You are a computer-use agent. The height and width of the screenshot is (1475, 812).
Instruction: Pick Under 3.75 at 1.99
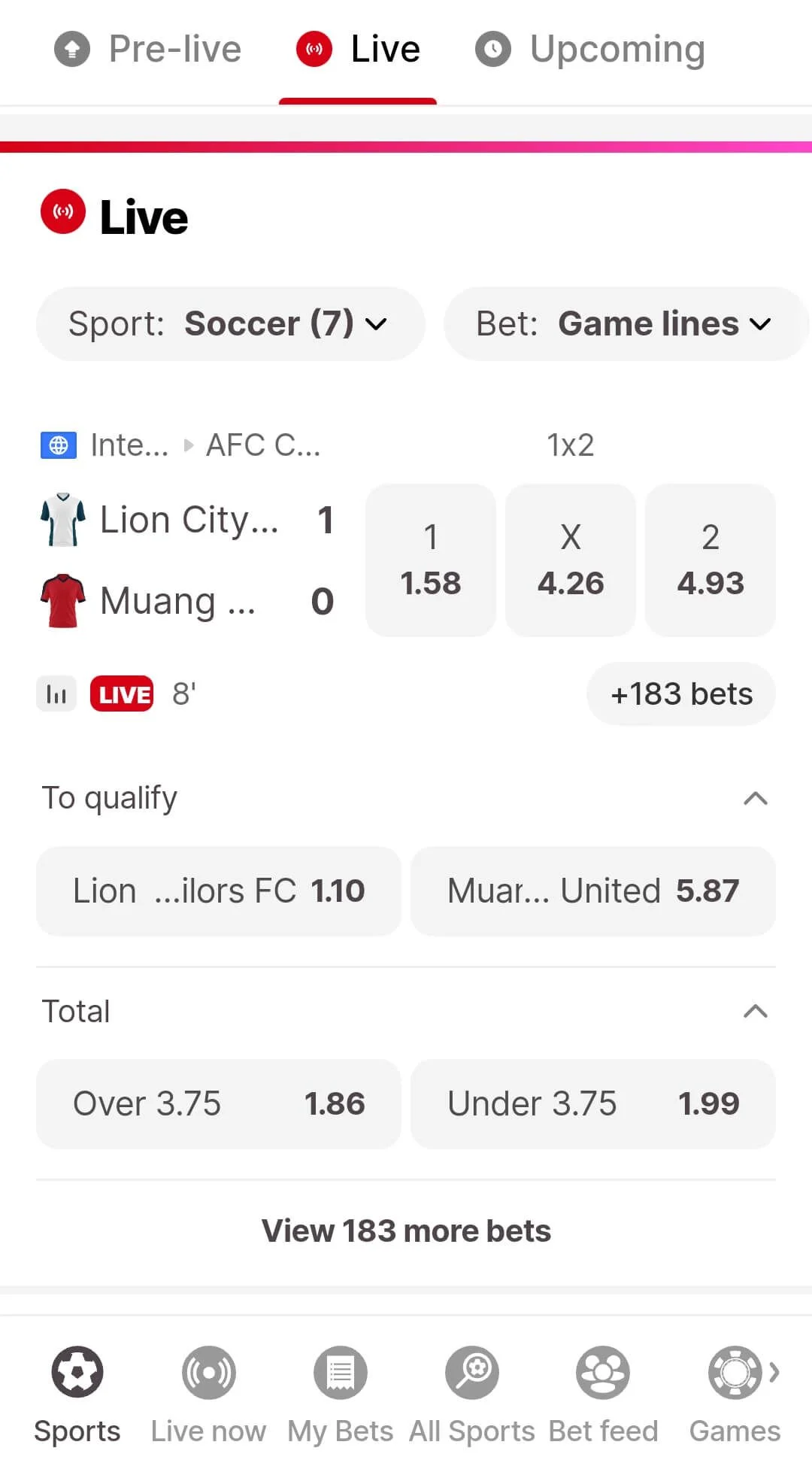click(592, 1103)
